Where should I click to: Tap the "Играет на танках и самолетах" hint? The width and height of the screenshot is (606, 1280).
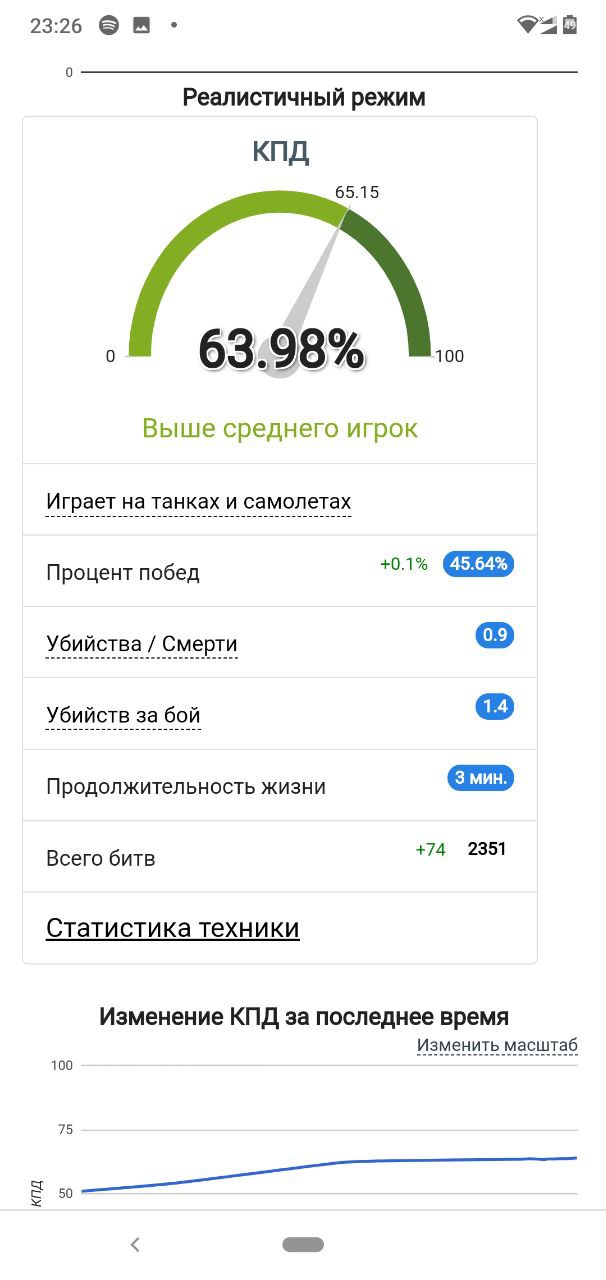point(198,501)
